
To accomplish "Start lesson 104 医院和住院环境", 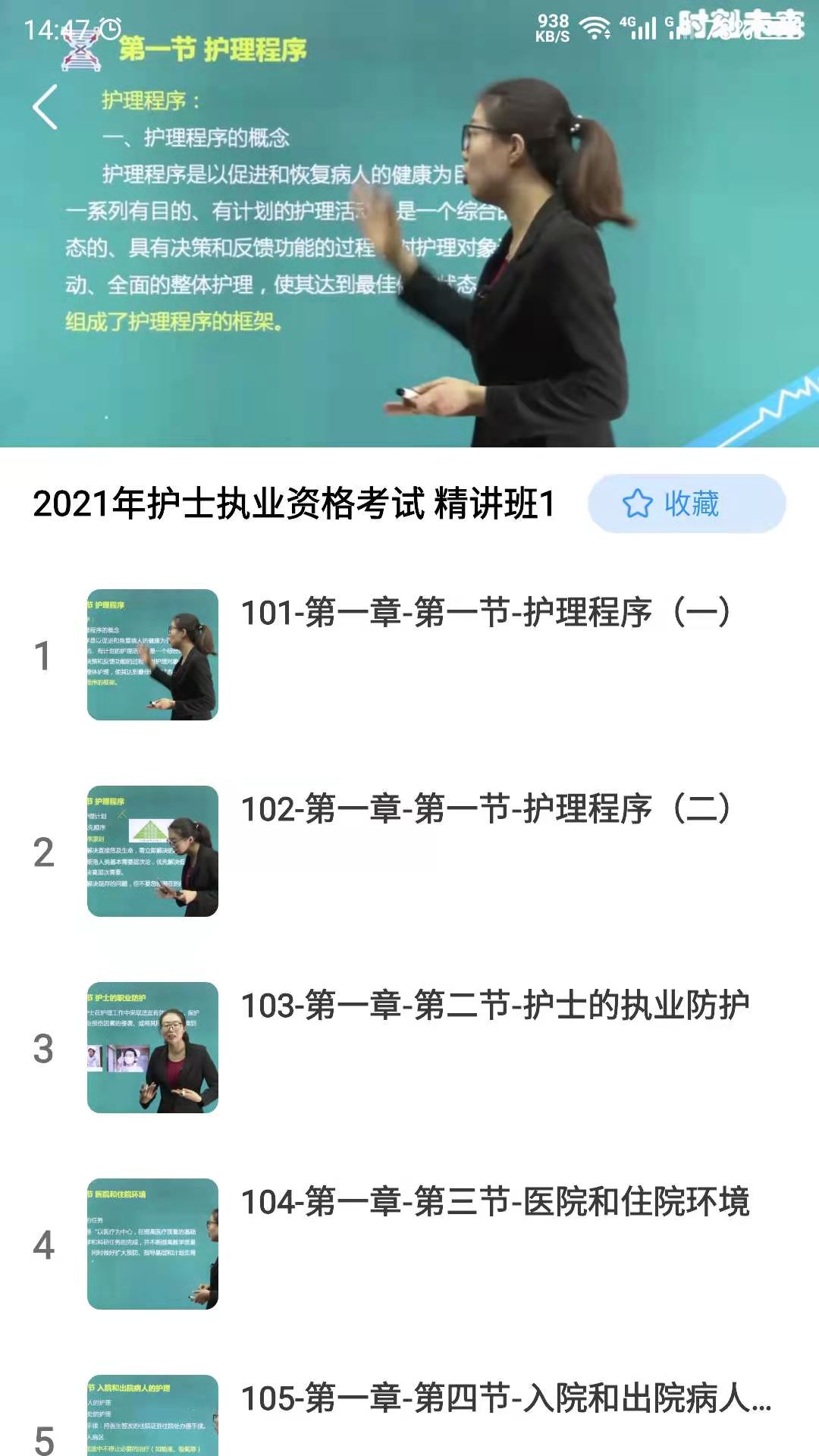I will click(494, 1202).
